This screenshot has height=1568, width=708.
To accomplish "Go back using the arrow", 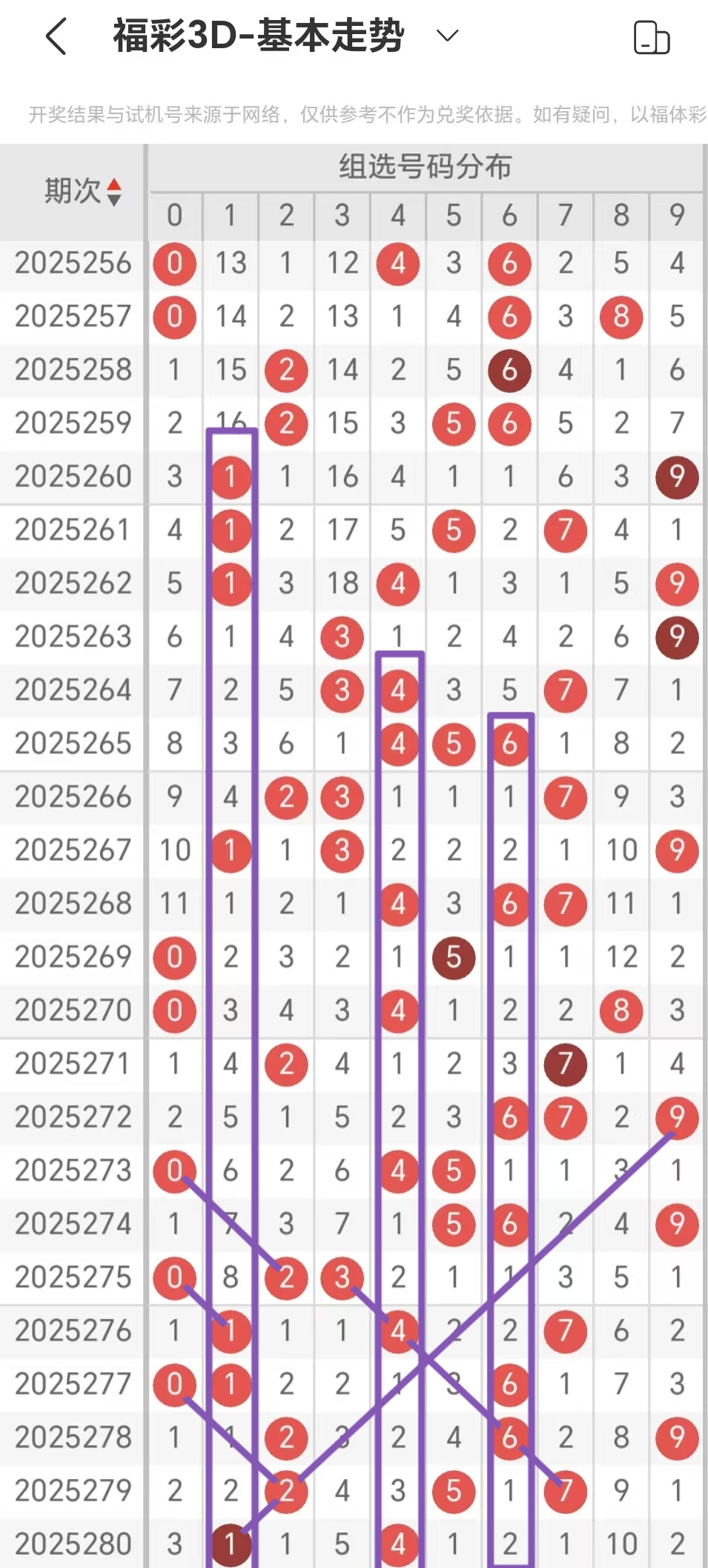I will (56, 36).
